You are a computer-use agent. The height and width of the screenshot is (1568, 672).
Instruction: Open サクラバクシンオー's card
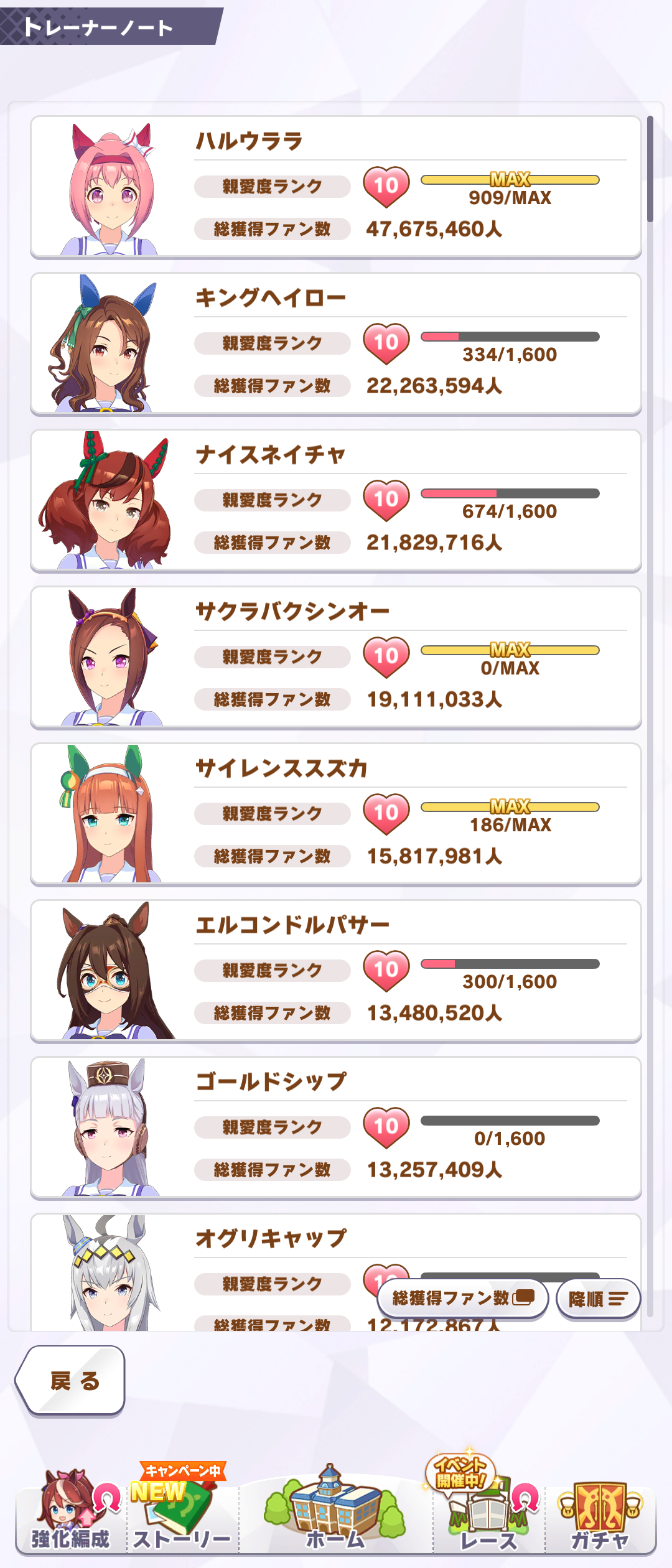[x=336, y=657]
